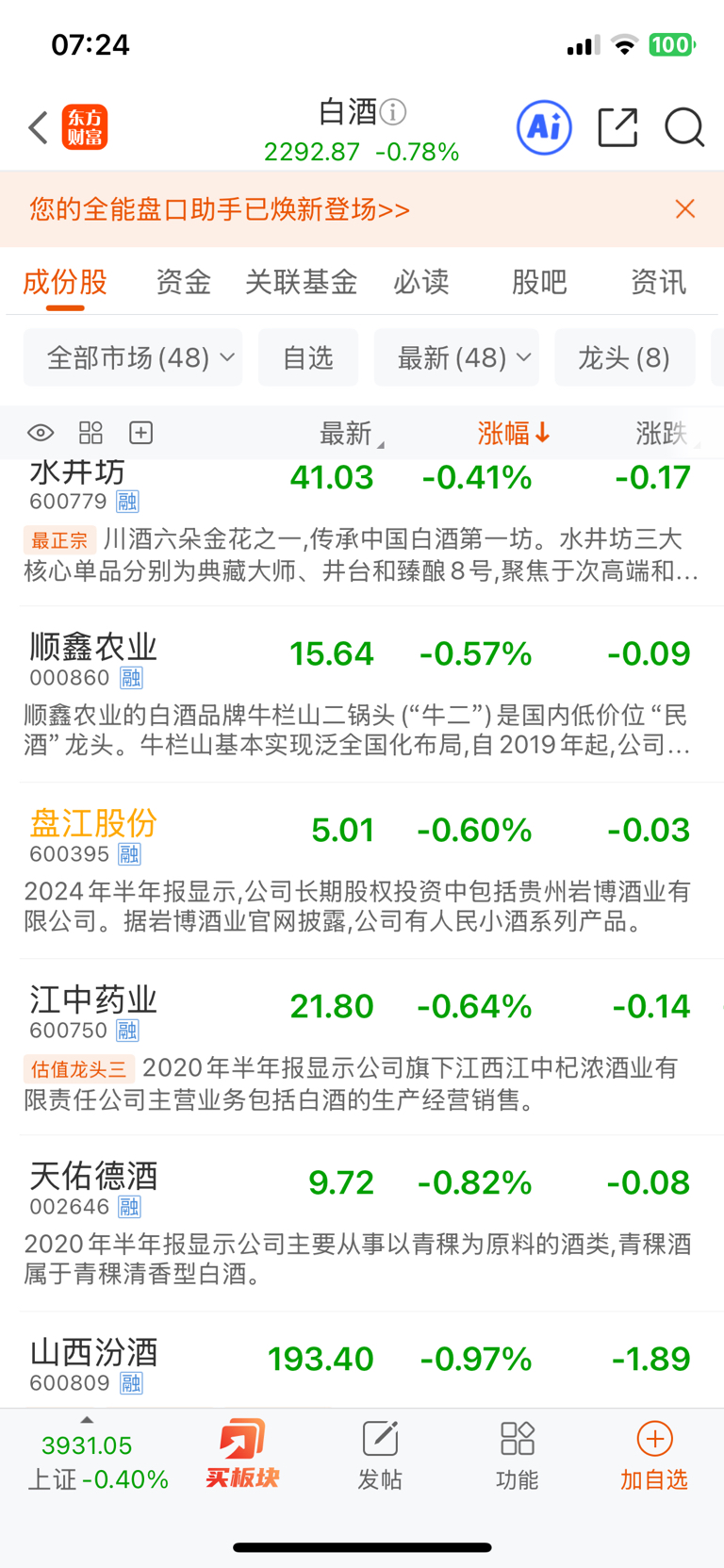
Task: Go back with the arrow
Action: (38, 127)
